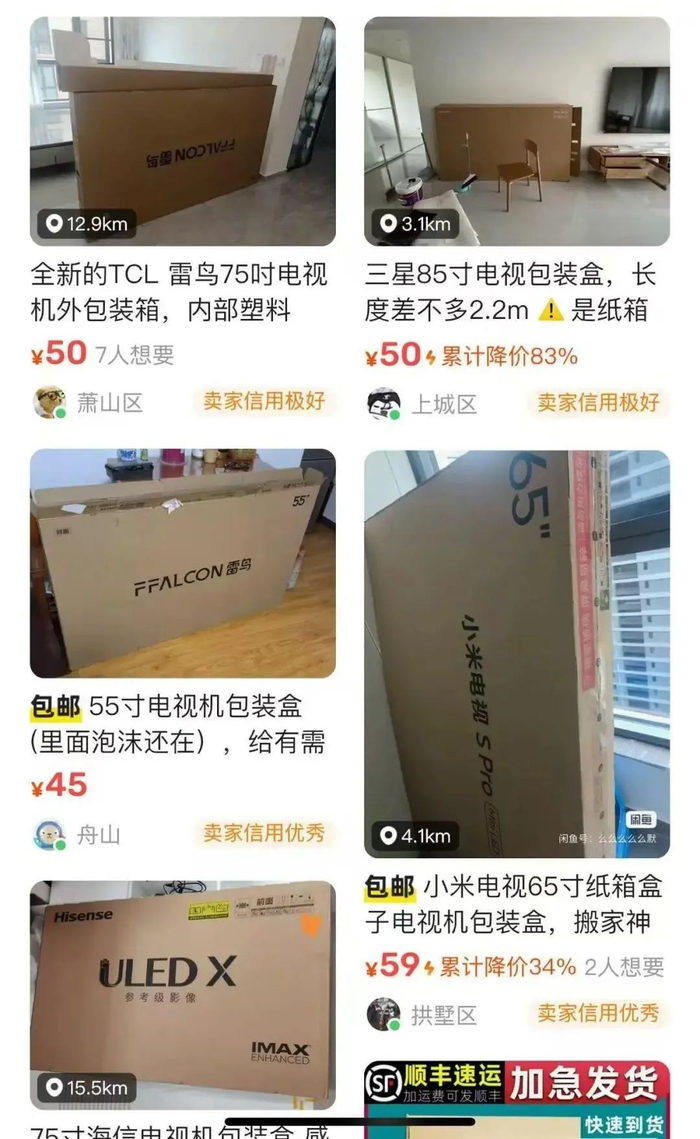
Task: Open the 小米电视65寸纸箱盒子 listing
Action: tap(516, 654)
